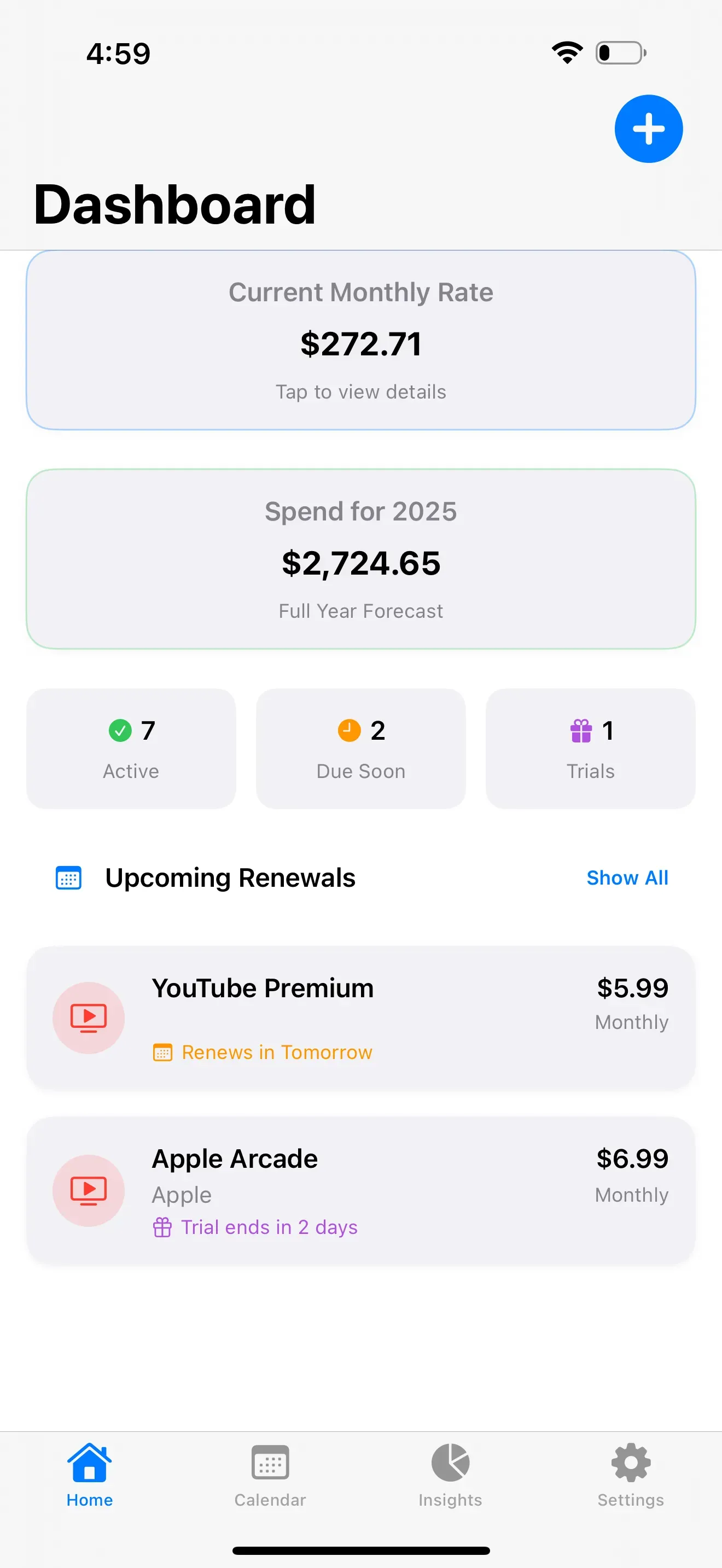Tap Show All upcoming renewals
This screenshot has height=1568, width=722.
coord(627,877)
